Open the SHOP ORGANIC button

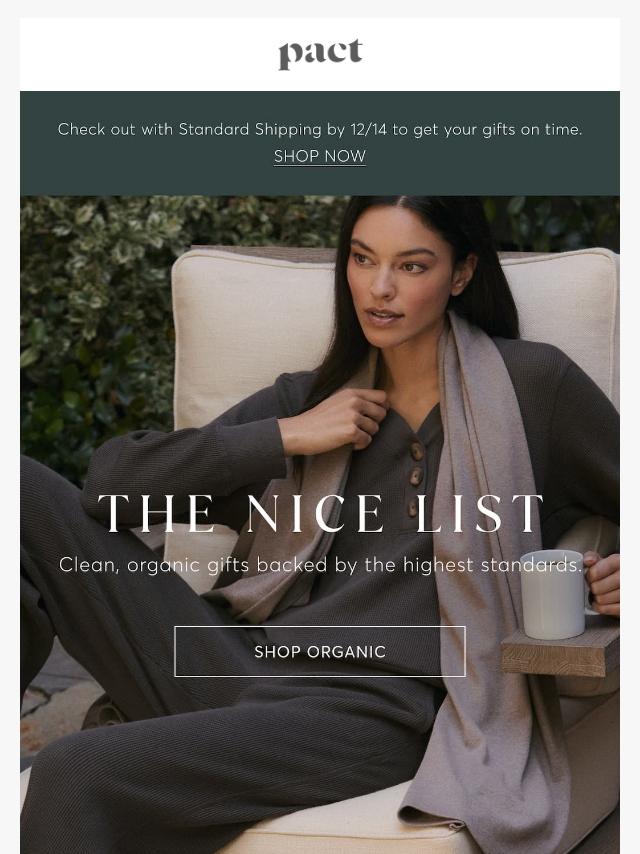pyautogui.click(x=320, y=651)
